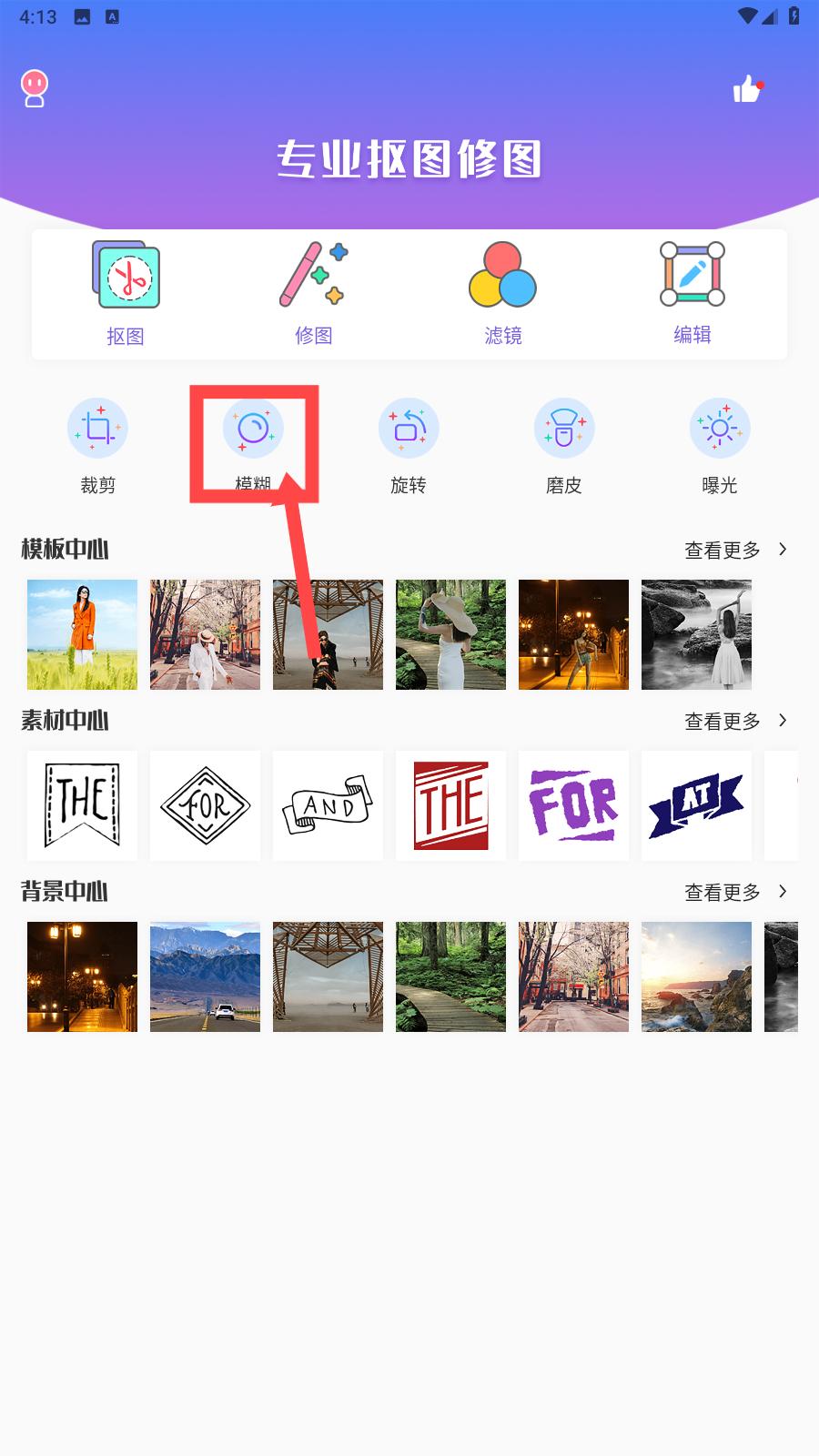
Task: Tap the thumbs-up rate icon
Action: tap(748, 88)
